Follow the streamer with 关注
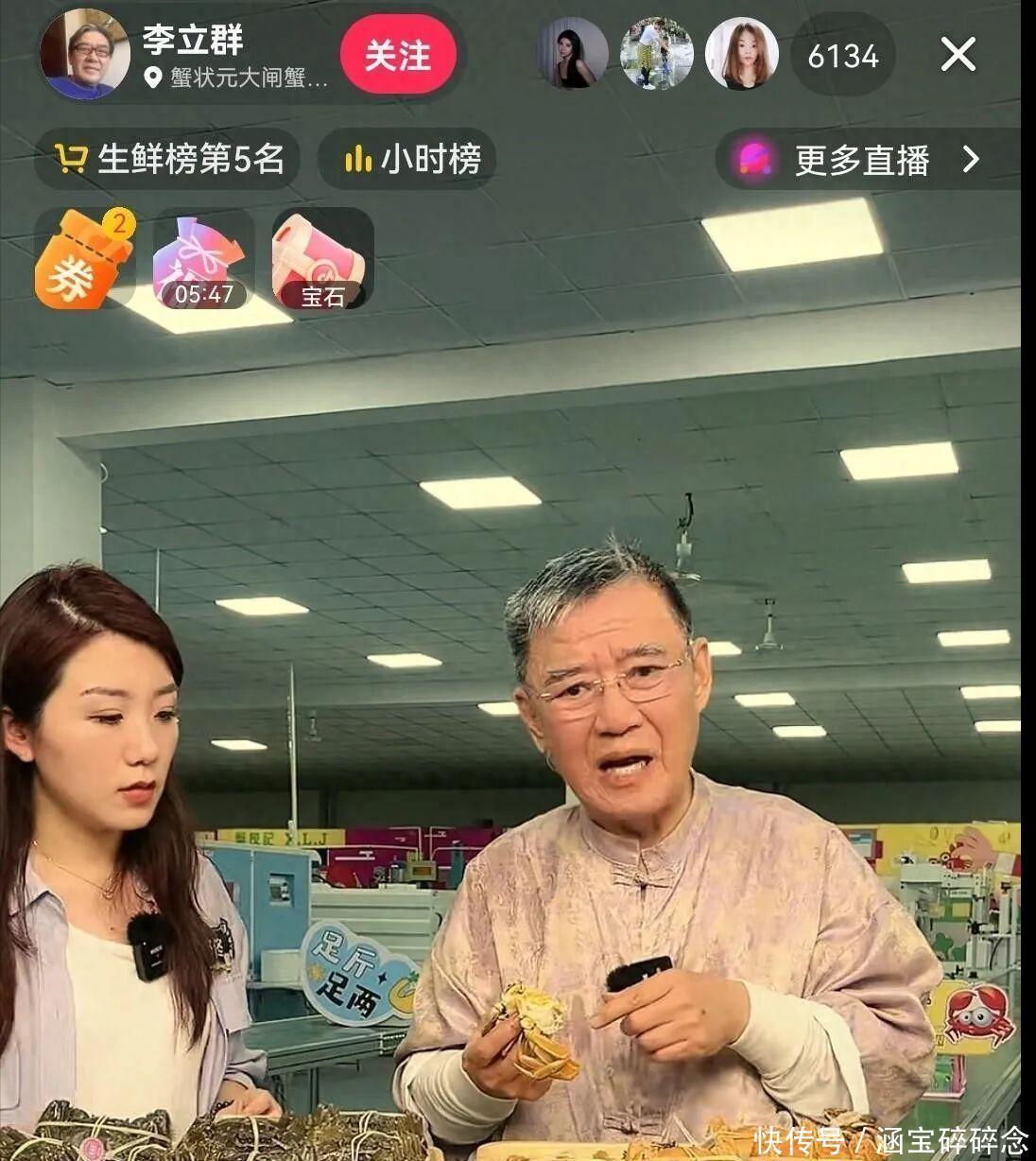The height and width of the screenshot is (1161, 1036). pos(398,56)
